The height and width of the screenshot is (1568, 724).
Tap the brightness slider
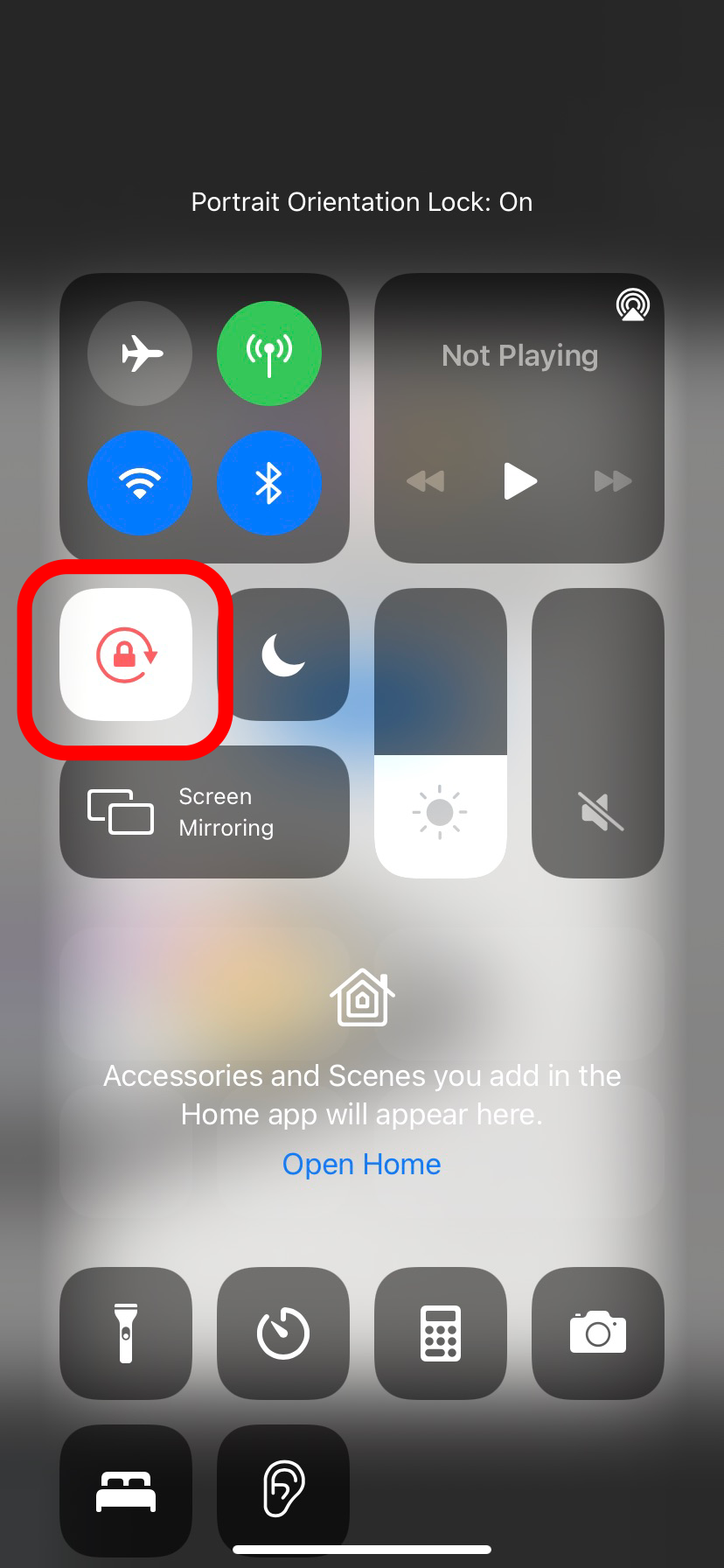click(441, 733)
